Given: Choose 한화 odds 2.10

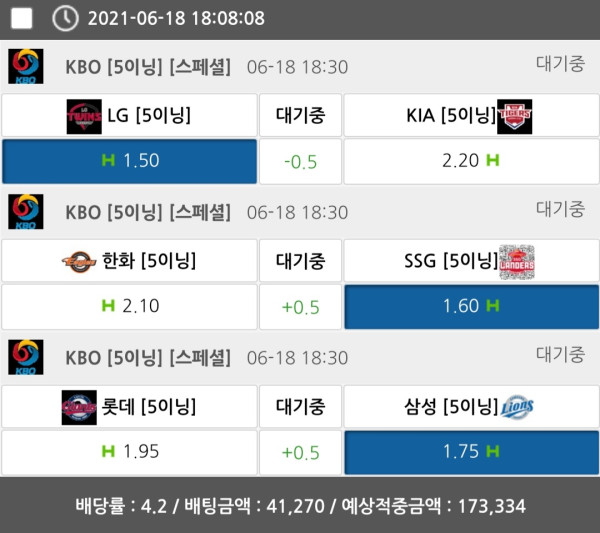Looking at the screenshot, I should 129,306.
